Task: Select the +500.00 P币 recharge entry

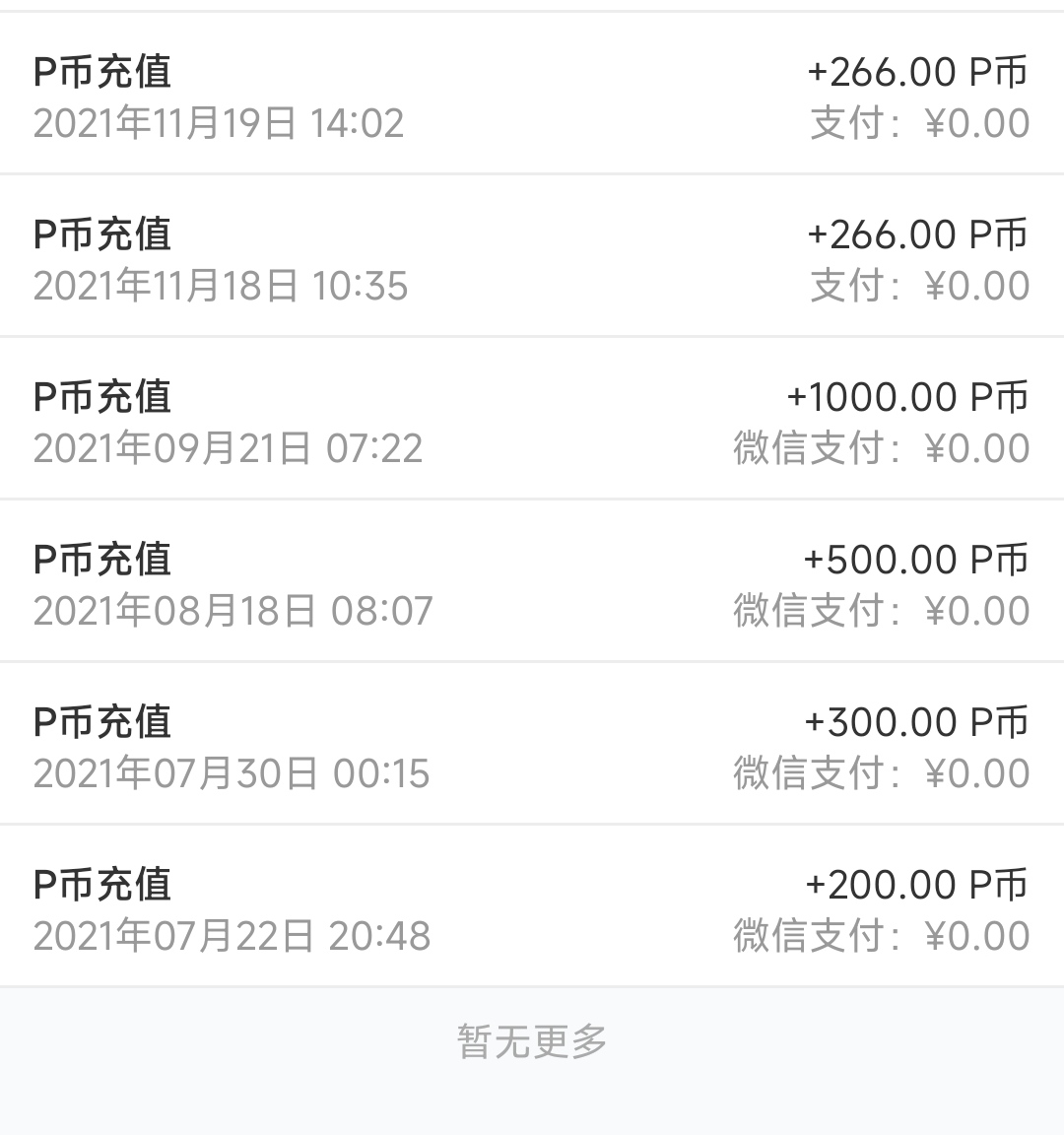Action: pos(532,583)
